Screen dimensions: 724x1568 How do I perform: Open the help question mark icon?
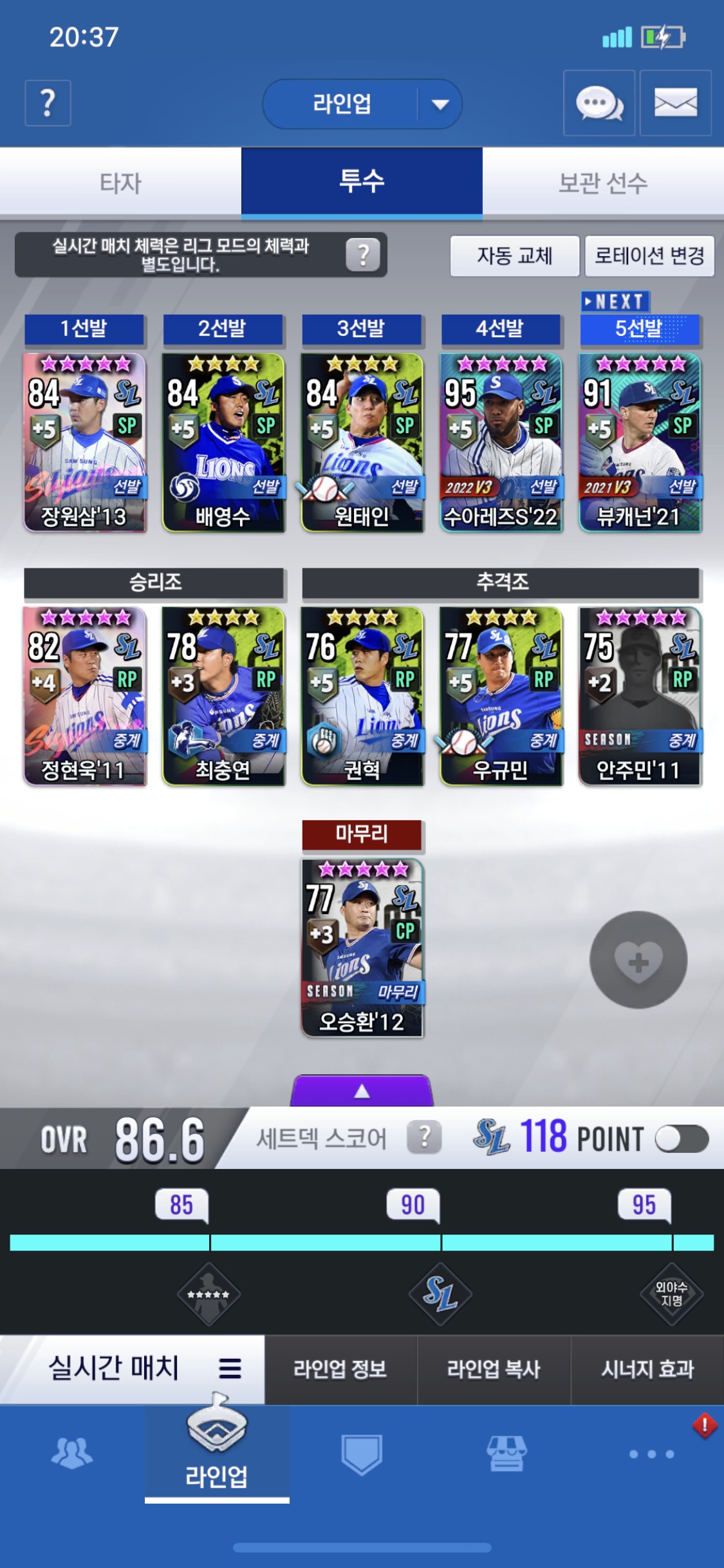(x=48, y=103)
